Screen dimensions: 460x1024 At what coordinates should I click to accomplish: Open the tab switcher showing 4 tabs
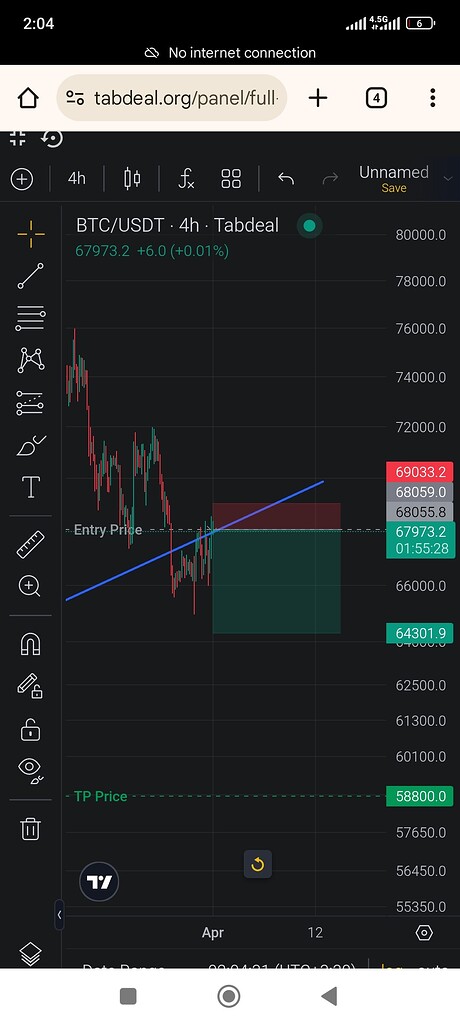click(376, 98)
